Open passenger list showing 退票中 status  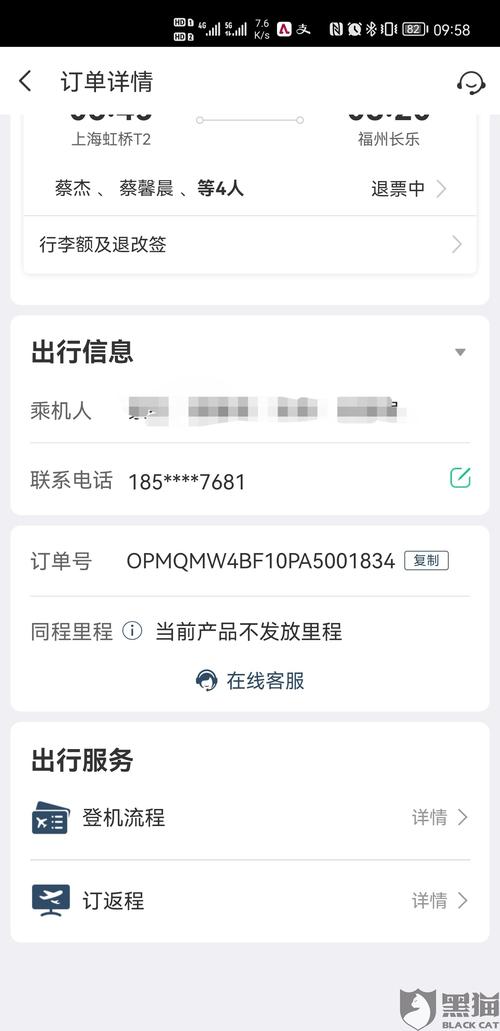pos(250,189)
